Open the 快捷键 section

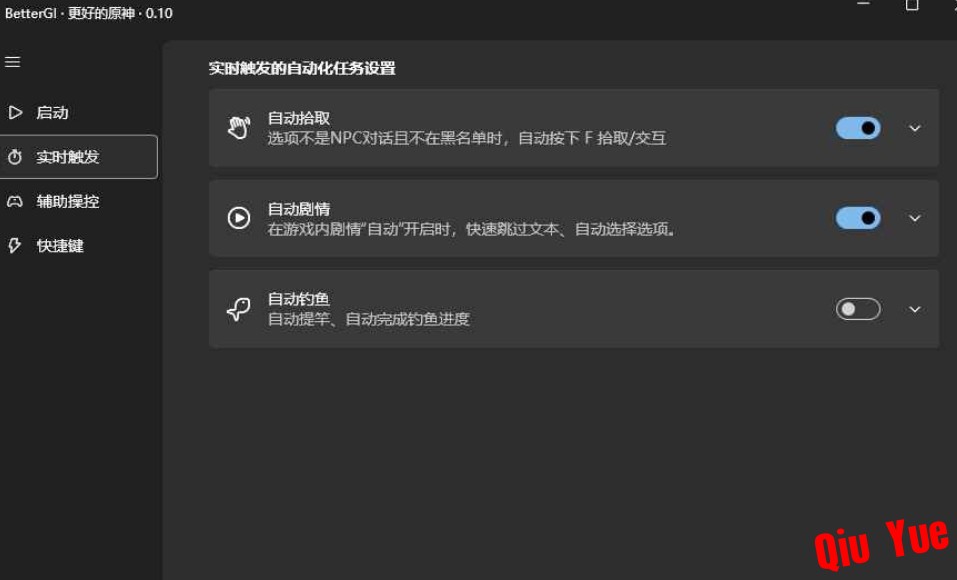click(60, 245)
